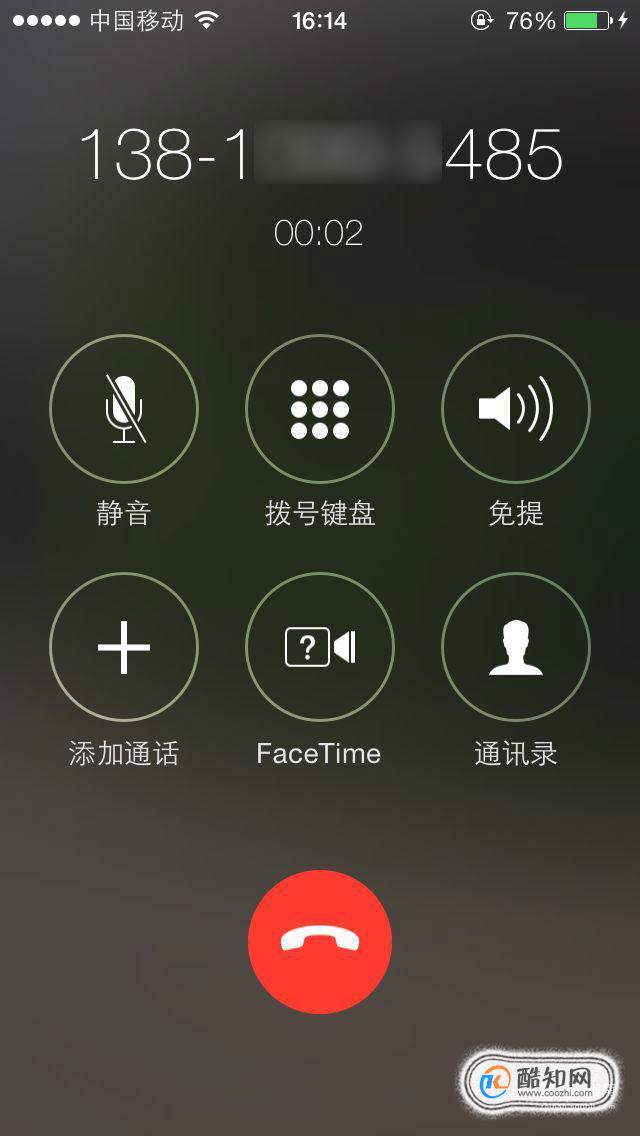Open the 拨号键盘 keypad
The height and width of the screenshot is (1136, 640).
pyautogui.click(x=320, y=409)
